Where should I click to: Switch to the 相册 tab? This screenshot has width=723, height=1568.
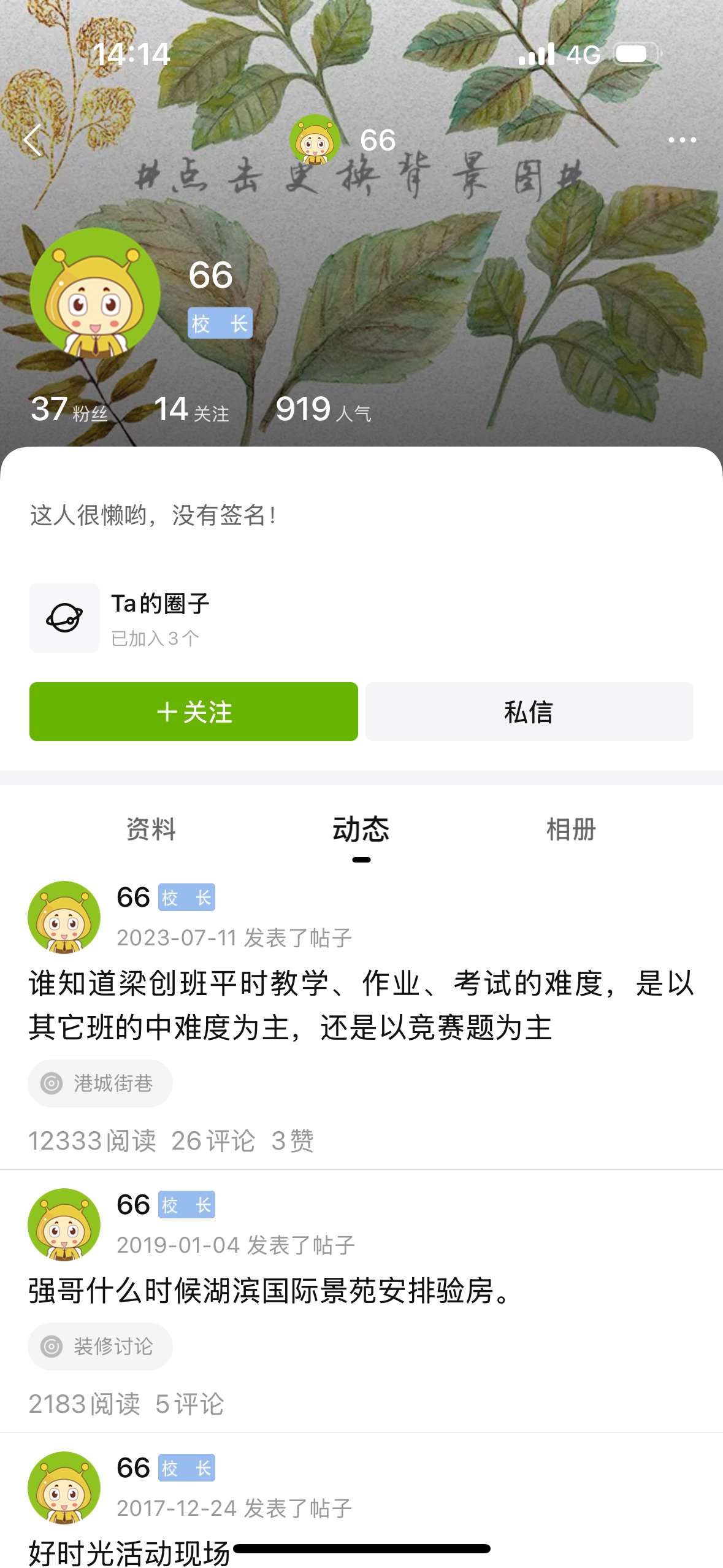coord(571,829)
